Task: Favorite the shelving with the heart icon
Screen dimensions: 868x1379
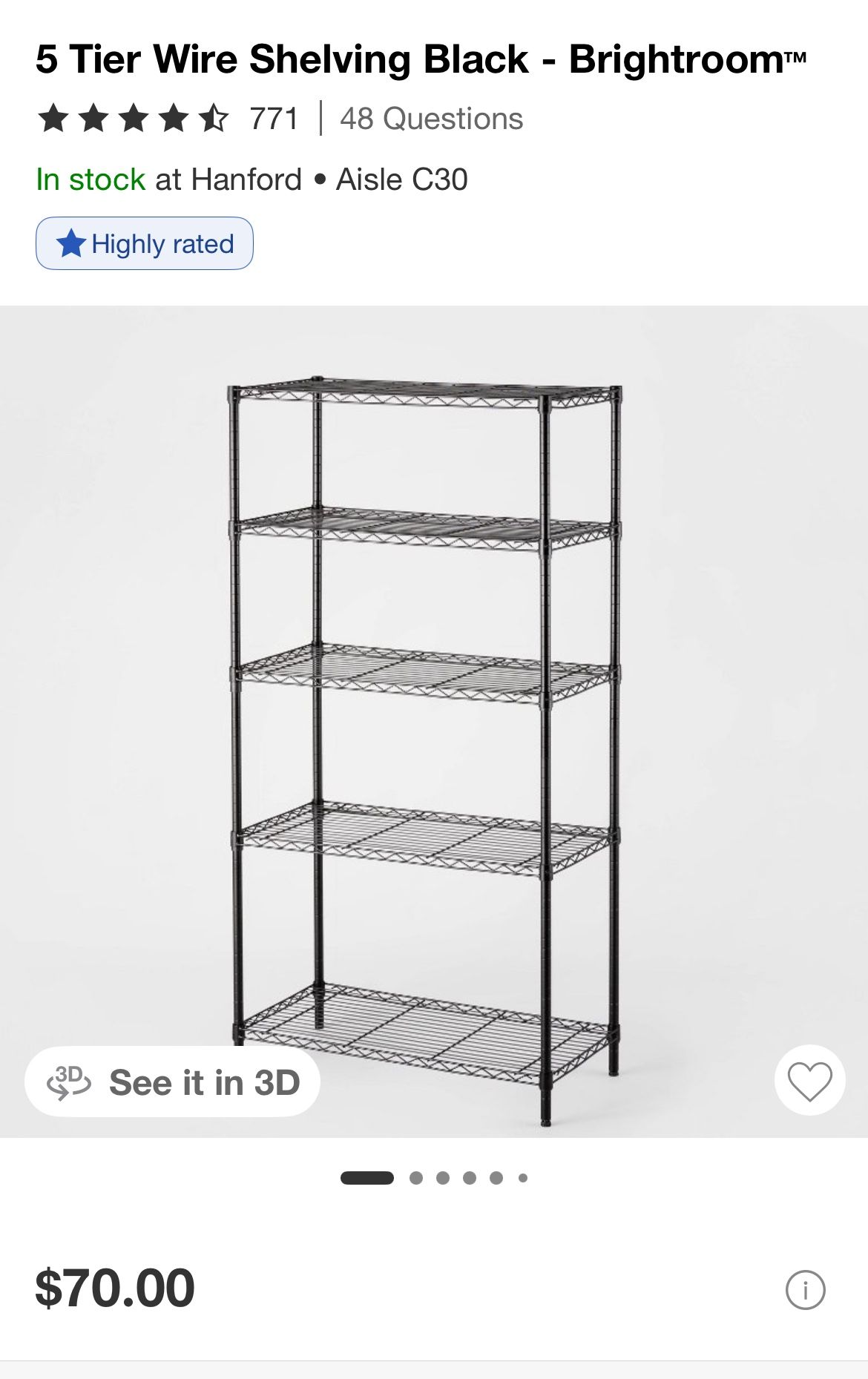Action: click(x=809, y=1080)
